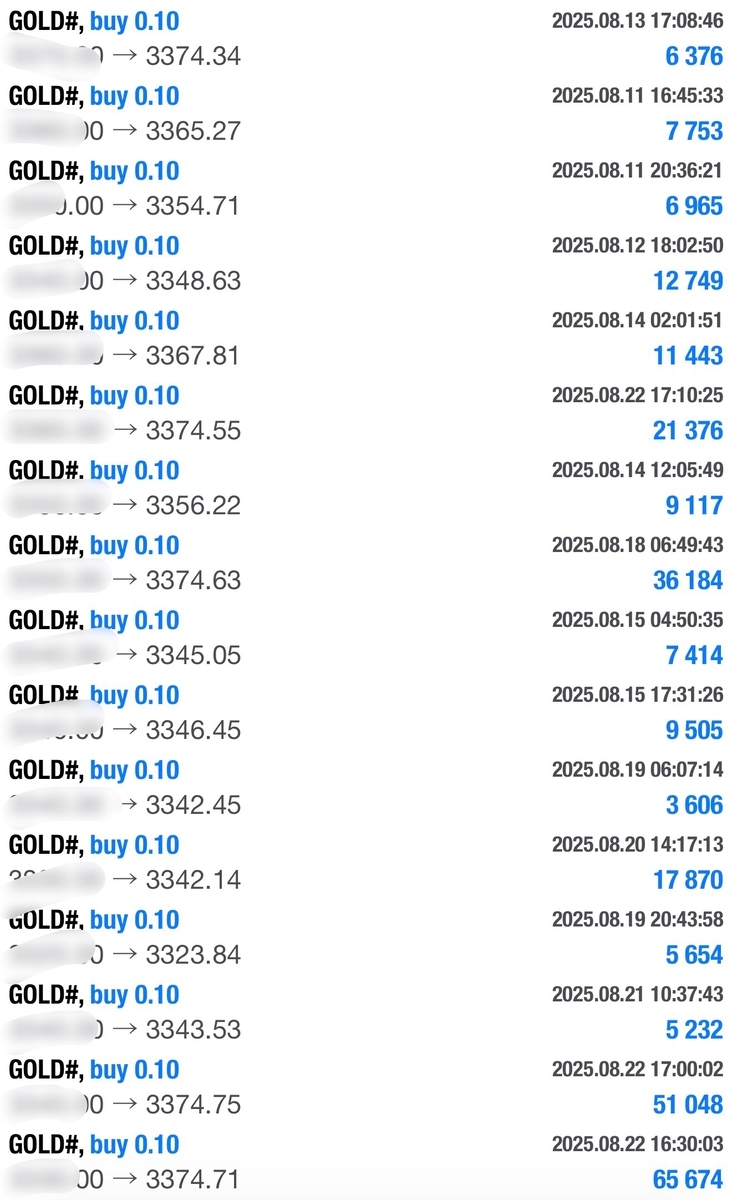Show the trade priced at 3323.84
This screenshot has width=732, height=1200.
point(366,938)
